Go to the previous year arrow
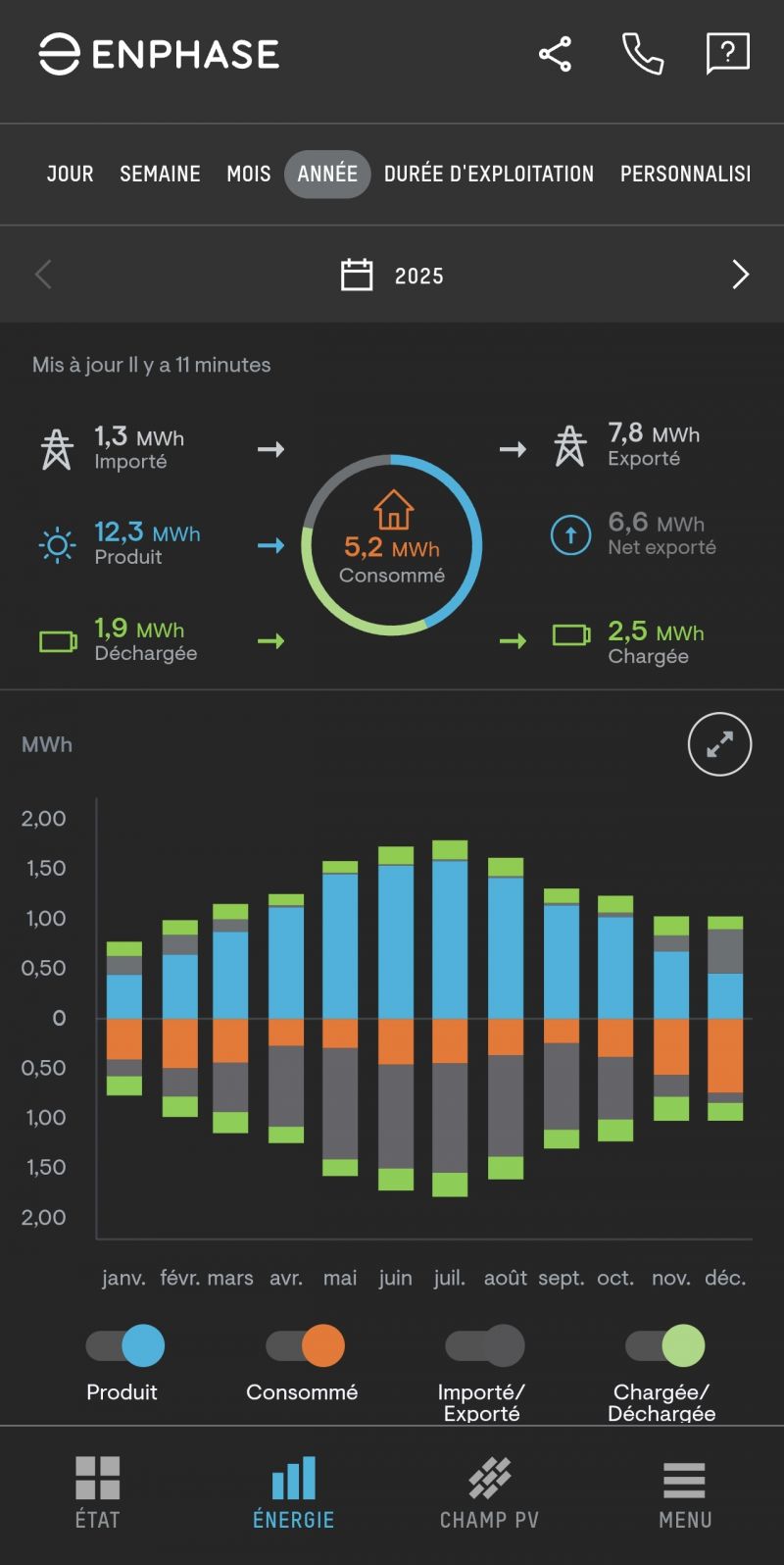The width and height of the screenshot is (784, 1565). point(43,275)
